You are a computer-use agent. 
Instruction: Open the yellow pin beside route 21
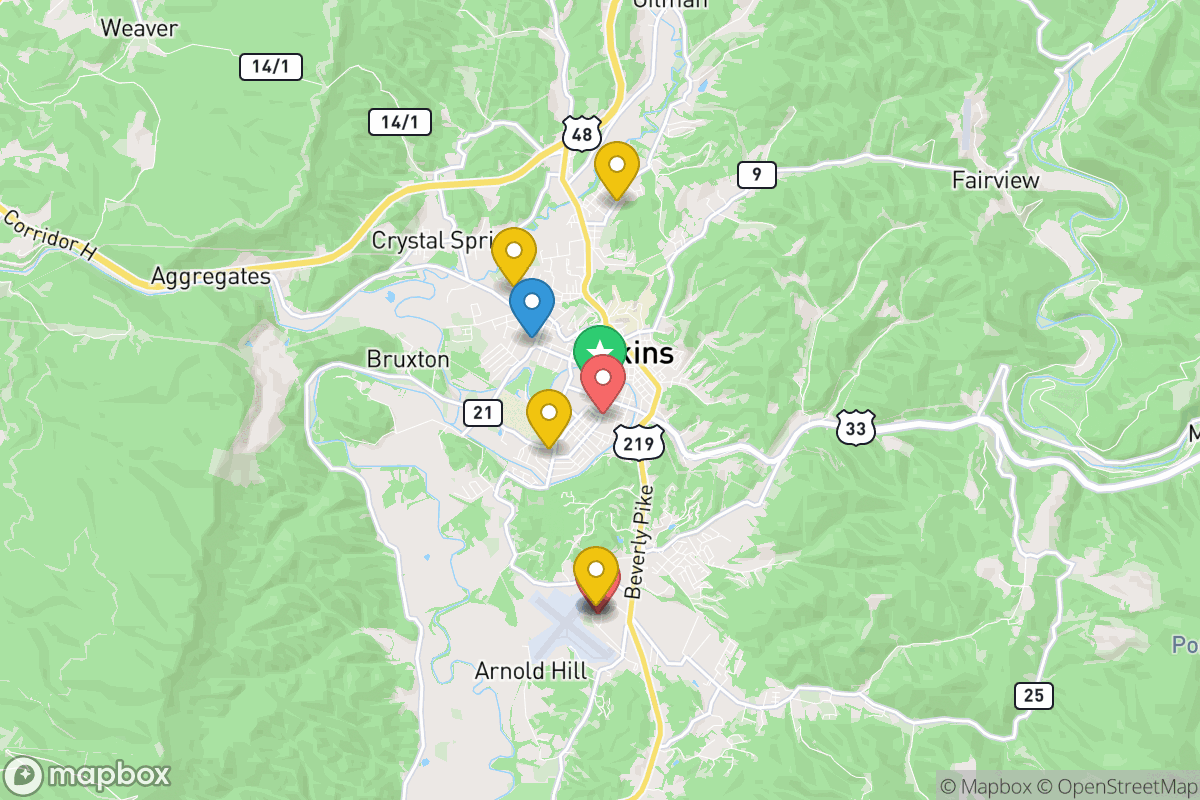point(548,414)
